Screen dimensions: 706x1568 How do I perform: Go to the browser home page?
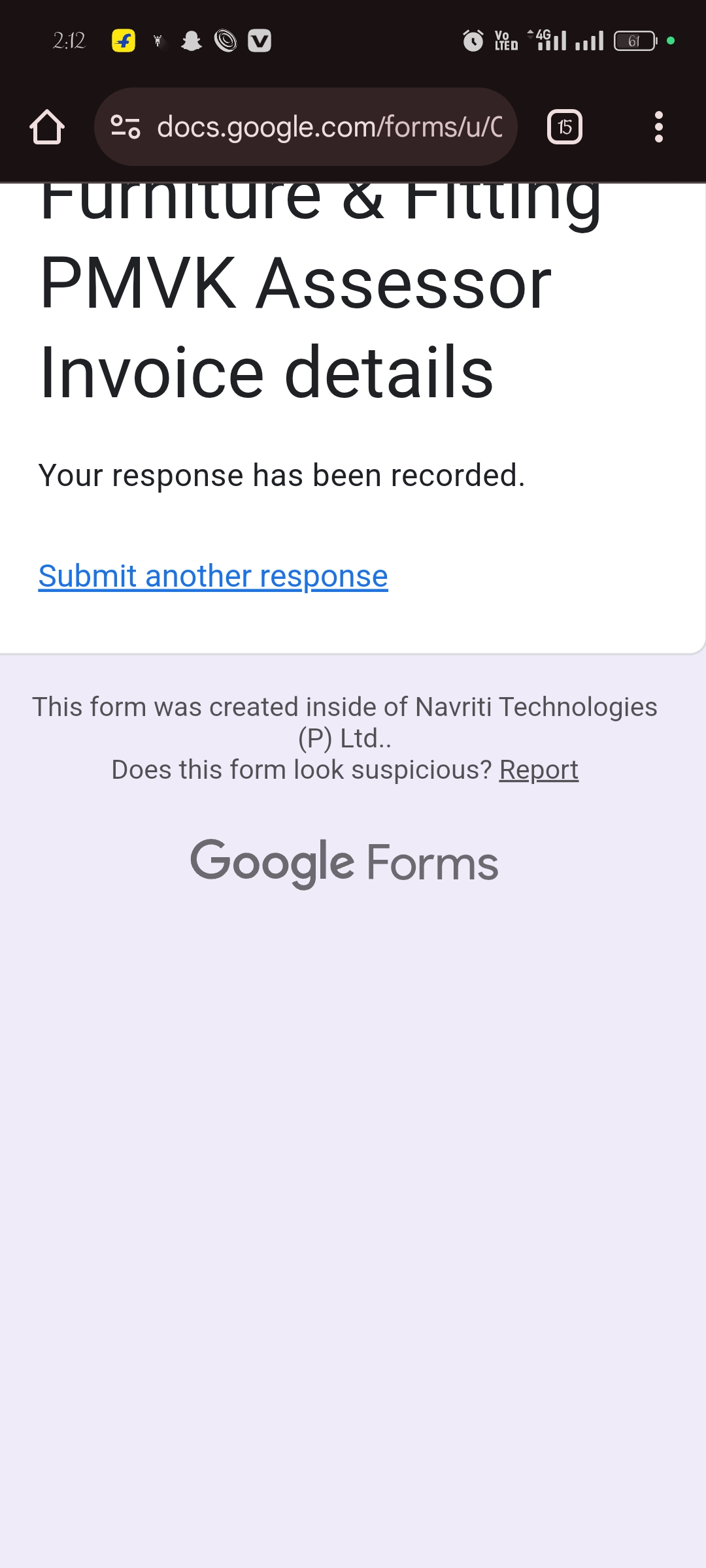(47, 127)
